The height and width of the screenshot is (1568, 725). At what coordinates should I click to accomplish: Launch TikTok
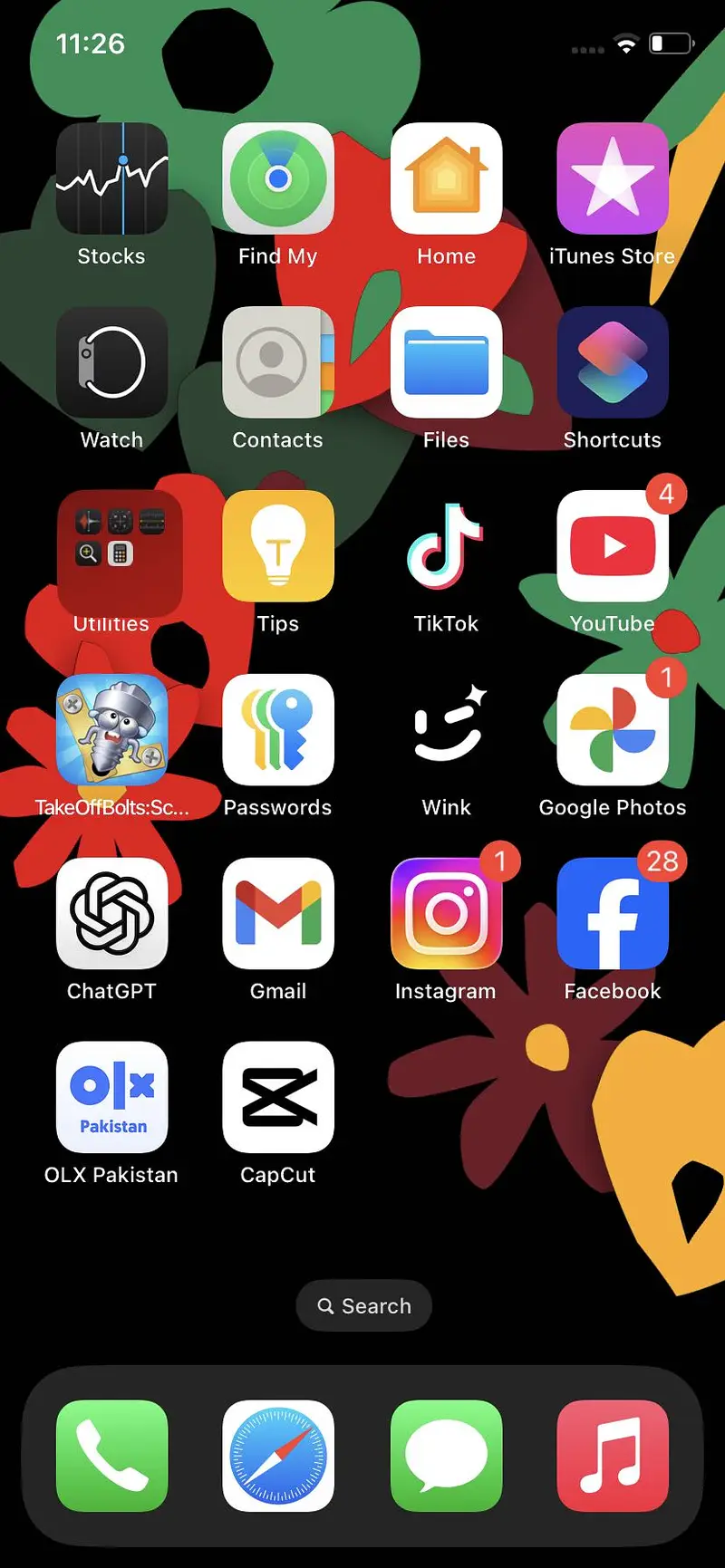pos(446,546)
